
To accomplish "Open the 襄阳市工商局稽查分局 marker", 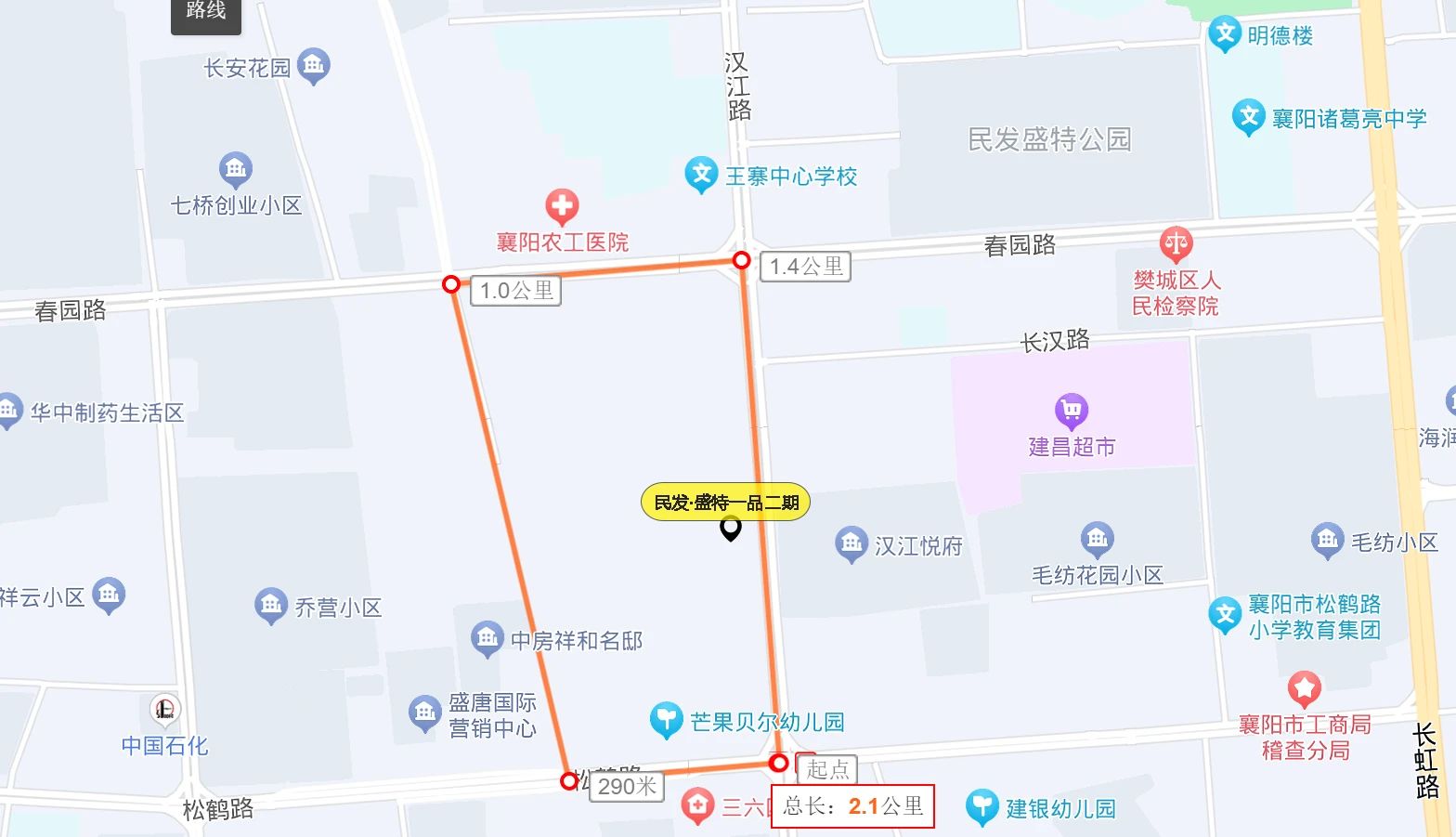I will [1304, 689].
